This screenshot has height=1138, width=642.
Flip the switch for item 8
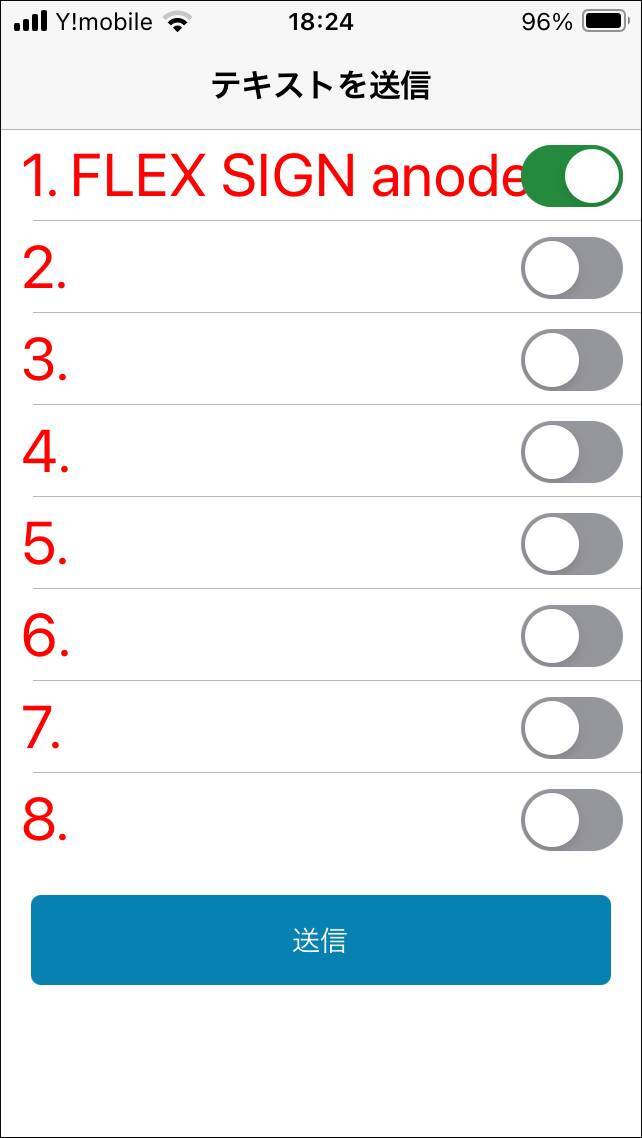pyautogui.click(x=572, y=820)
